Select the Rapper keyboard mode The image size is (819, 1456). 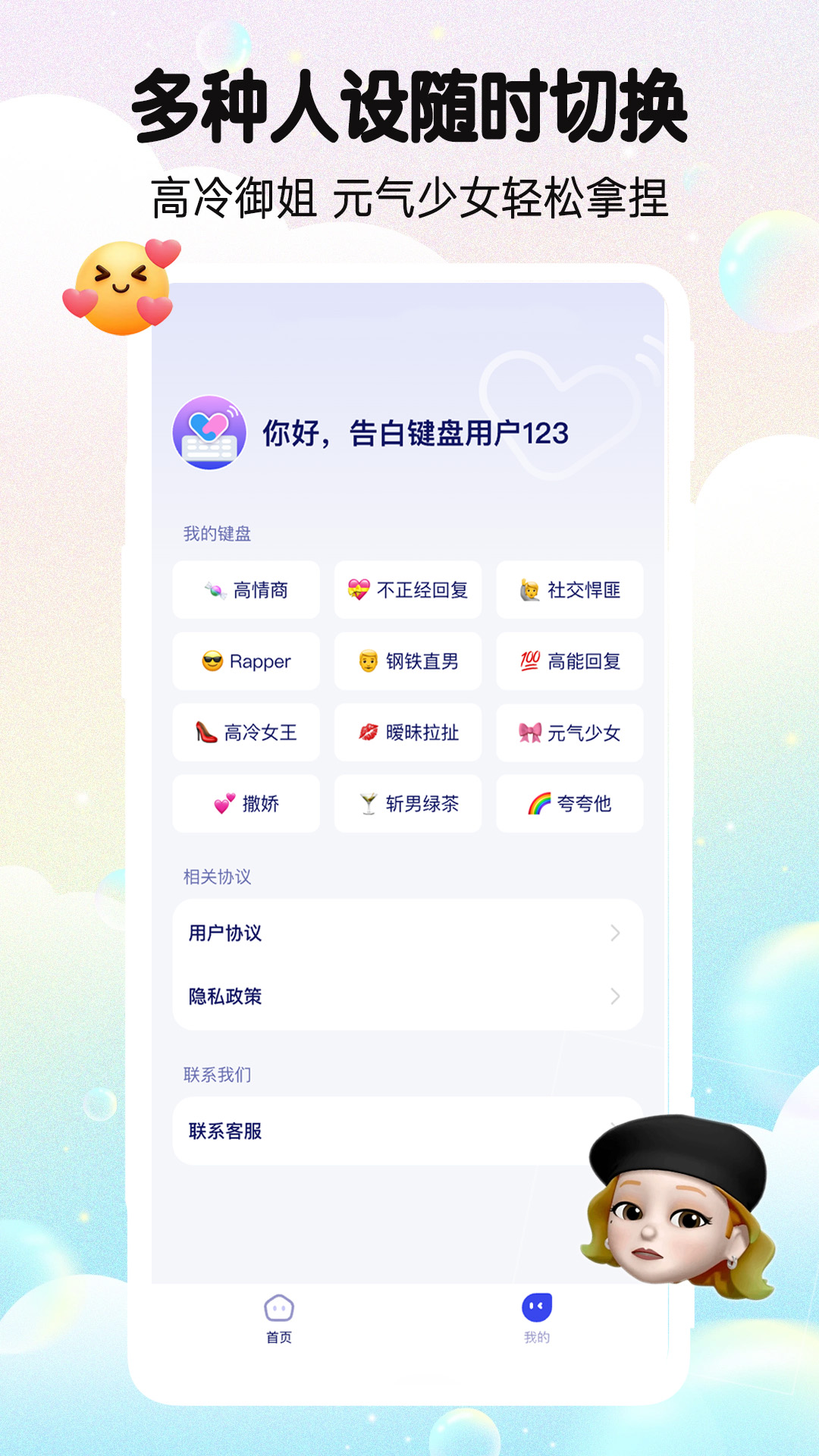tap(246, 661)
